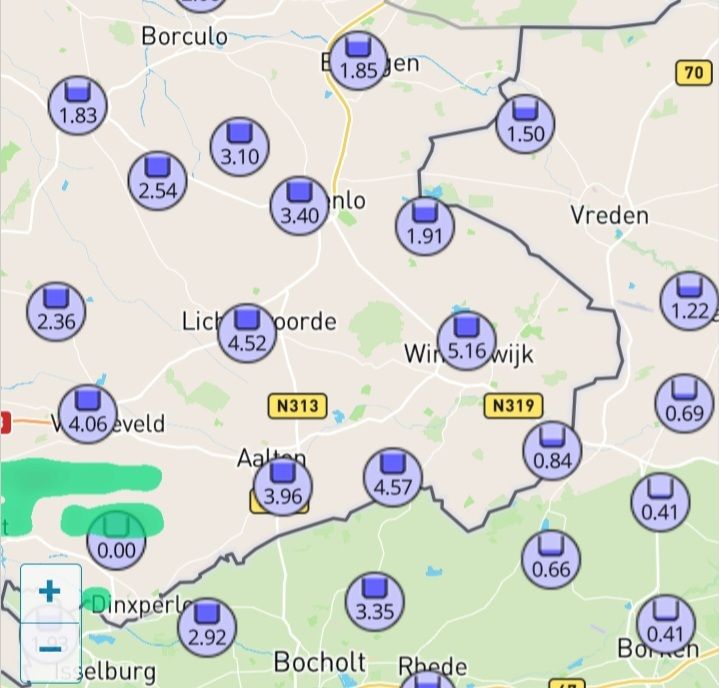The width and height of the screenshot is (719, 688).
Task: Tap the 1.85 marker at Eibergen
Action: (x=358, y=61)
